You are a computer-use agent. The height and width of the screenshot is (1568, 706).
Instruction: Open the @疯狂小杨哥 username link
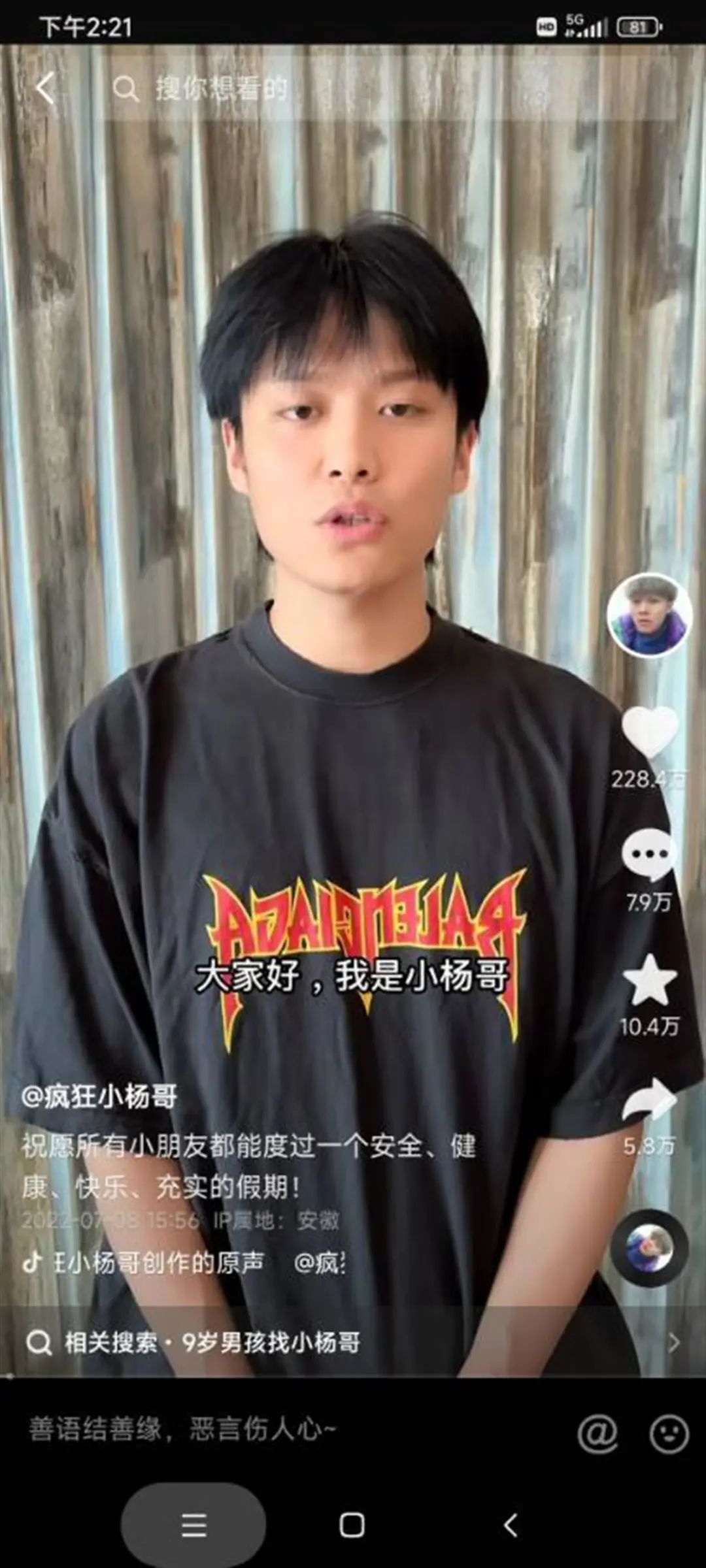[99, 1097]
